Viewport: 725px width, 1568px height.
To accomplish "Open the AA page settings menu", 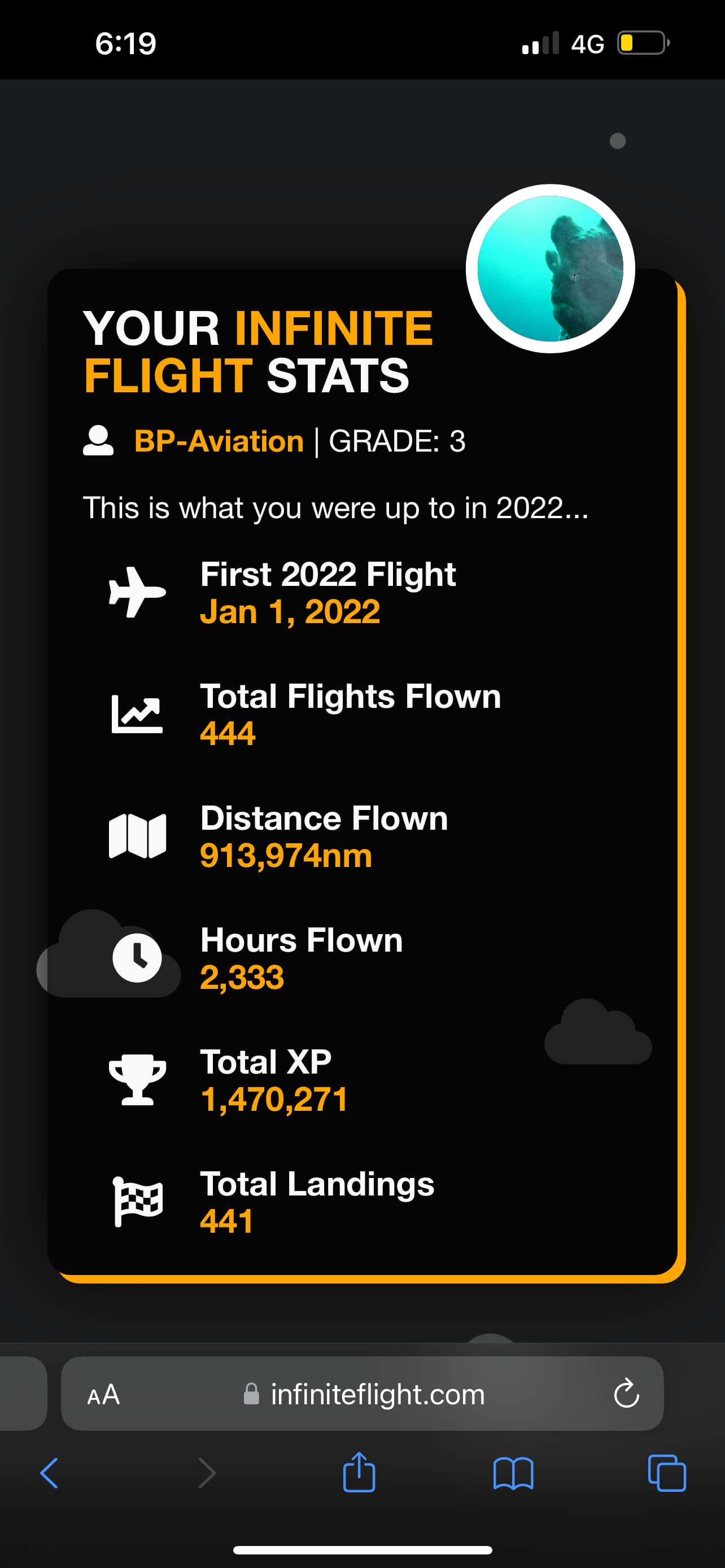I will click(103, 1395).
